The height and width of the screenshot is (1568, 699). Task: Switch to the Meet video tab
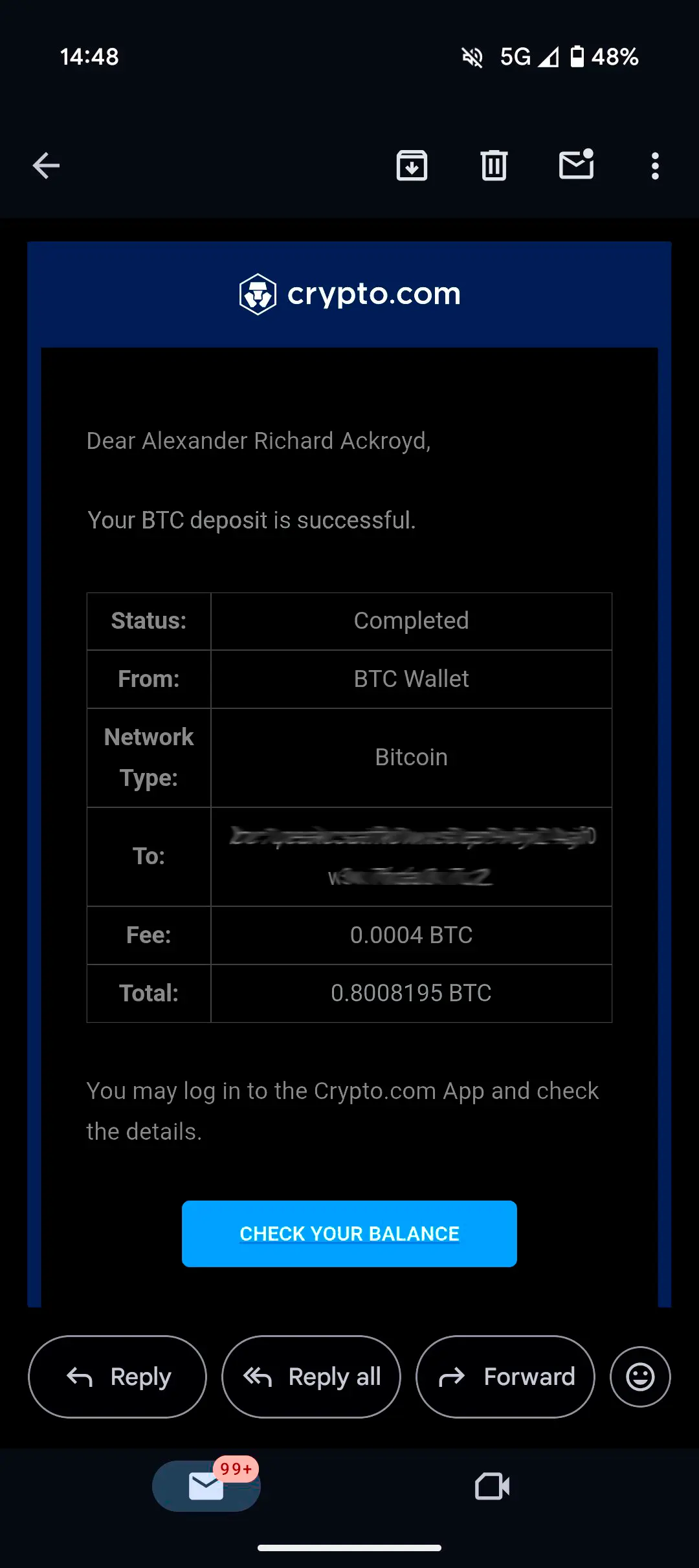click(x=492, y=1486)
